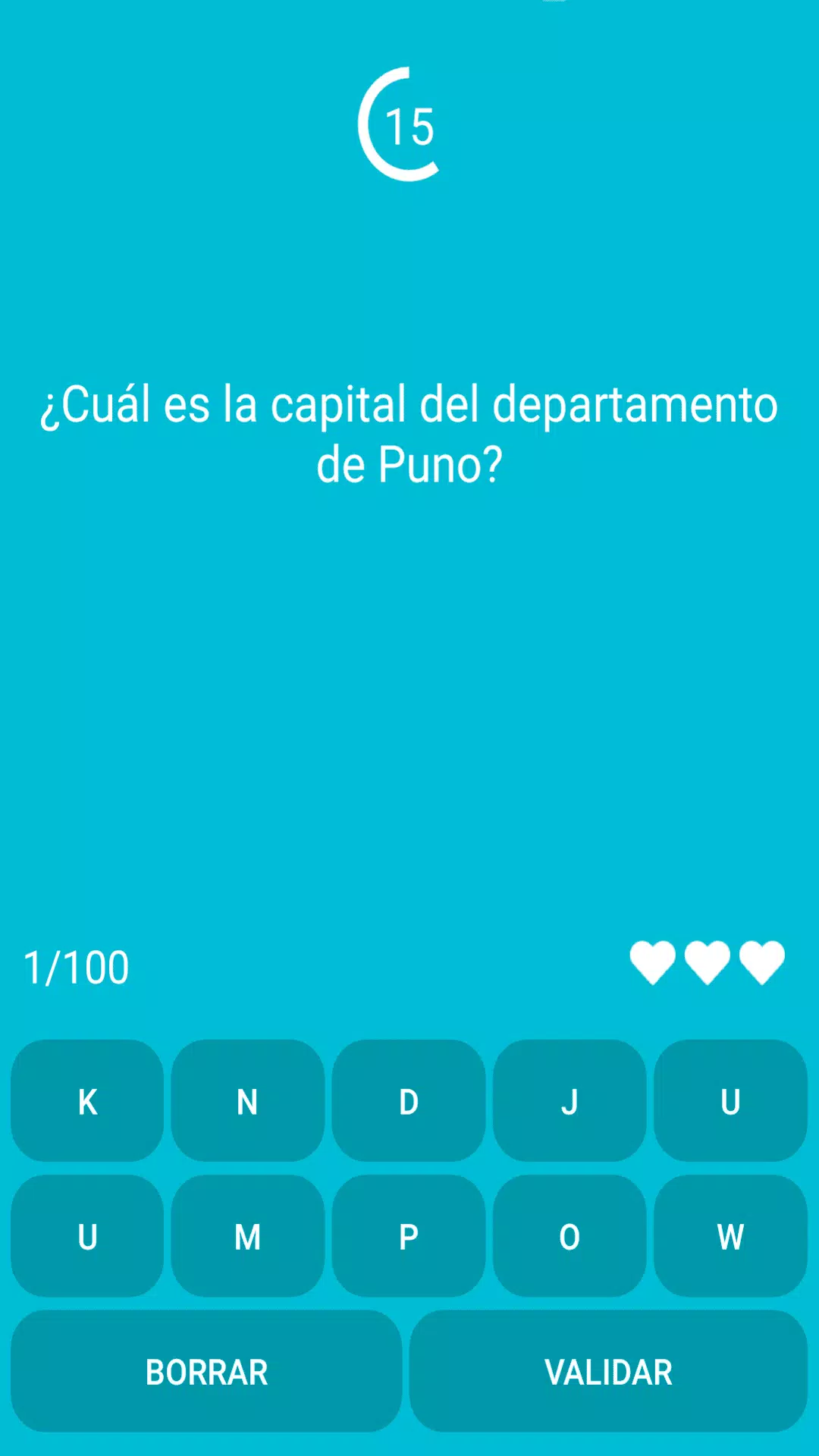Tap the letter N tile
This screenshot has height=1456, width=819.
248,1103
